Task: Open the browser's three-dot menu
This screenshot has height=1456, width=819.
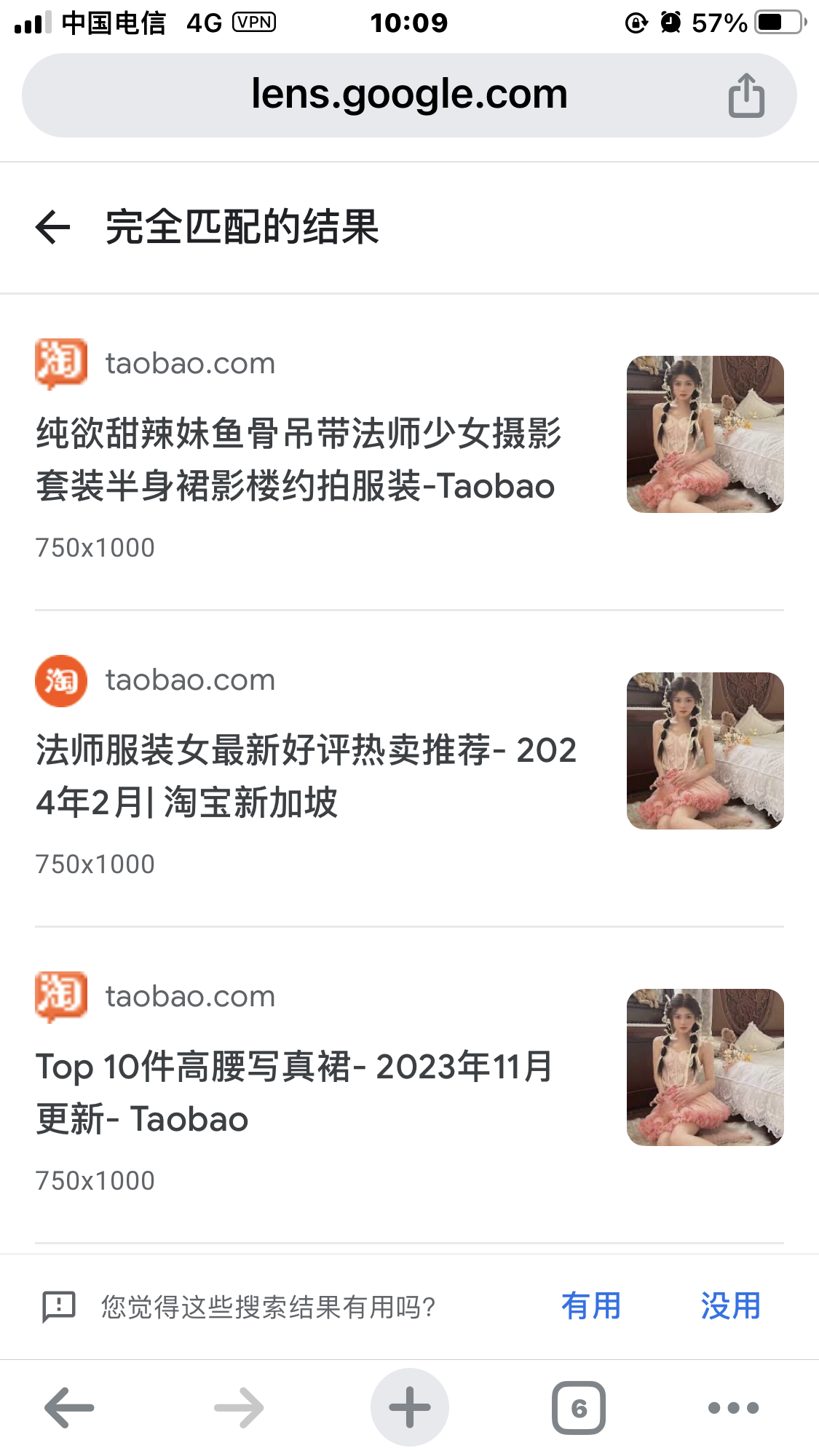Action: pos(733,1408)
